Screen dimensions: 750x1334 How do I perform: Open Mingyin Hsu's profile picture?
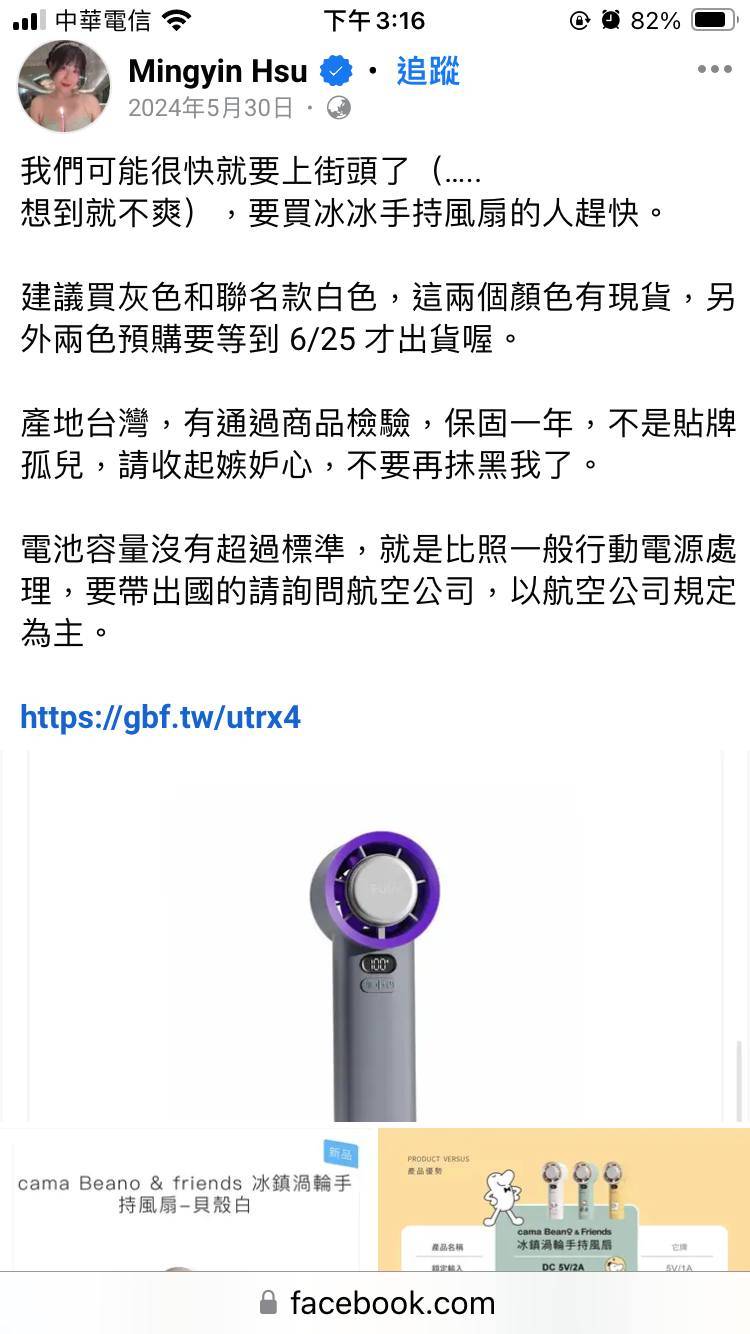coord(62,87)
